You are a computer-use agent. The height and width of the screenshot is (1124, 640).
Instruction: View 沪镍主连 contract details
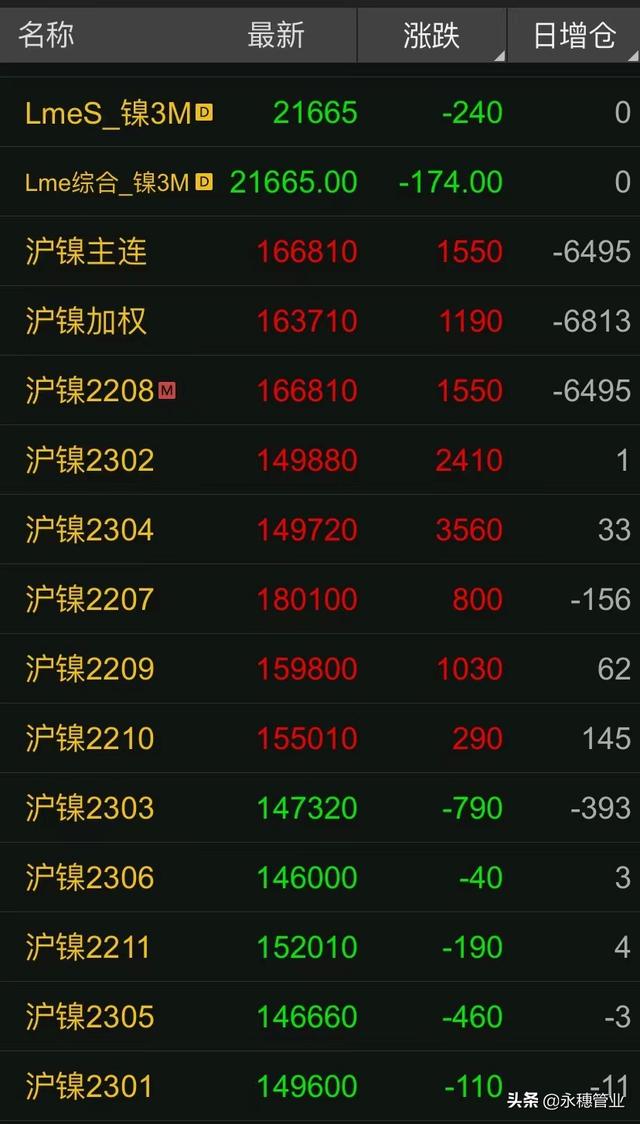click(x=86, y=252)
